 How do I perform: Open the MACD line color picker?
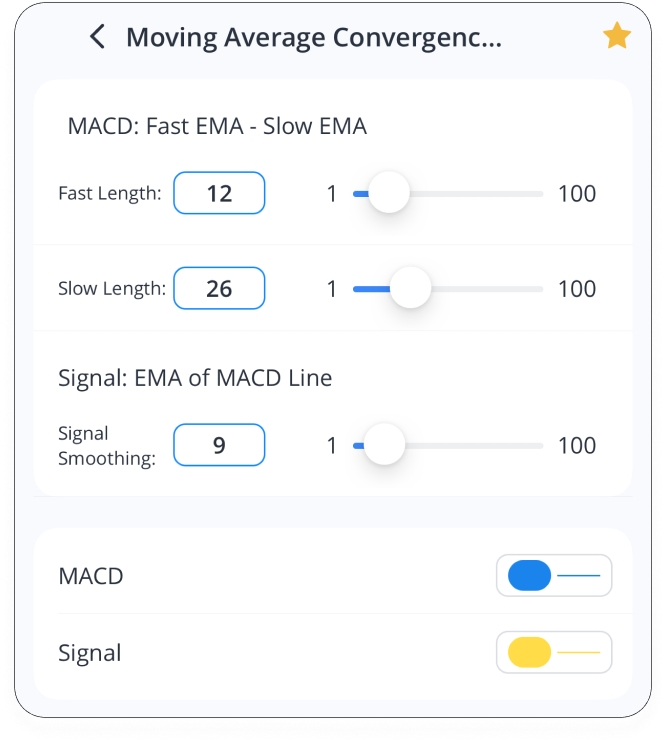click(x=554, y=576)
